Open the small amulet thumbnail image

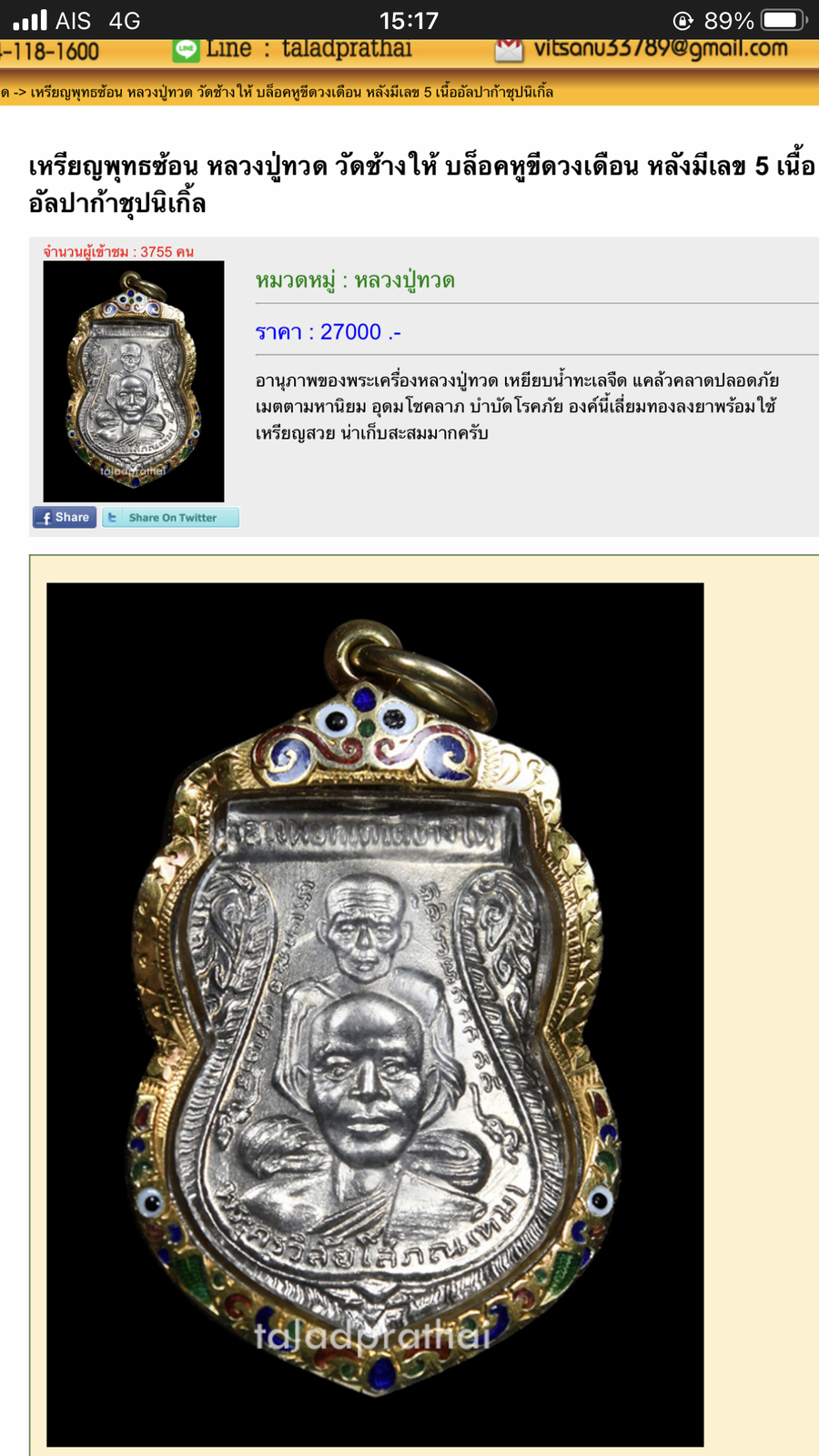click(134, 381)
